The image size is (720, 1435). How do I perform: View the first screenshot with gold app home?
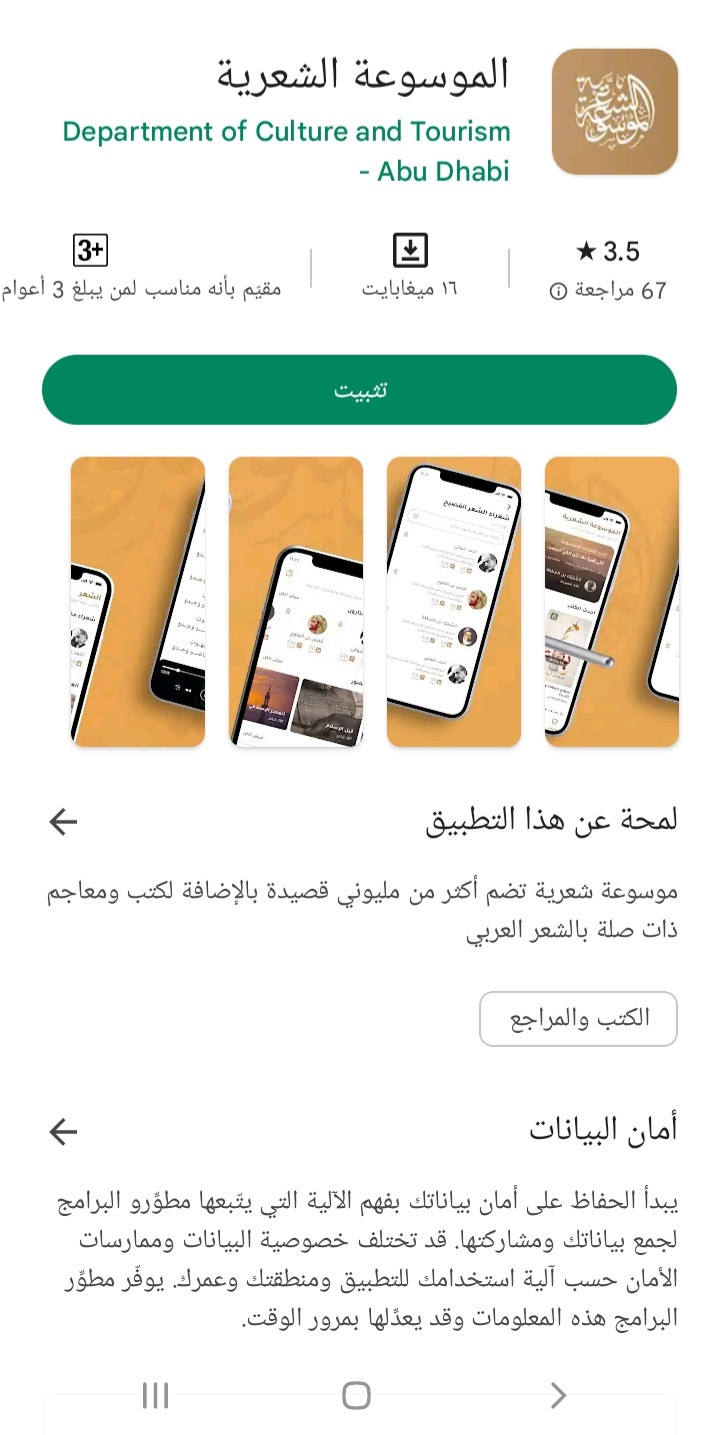point(611,601)
